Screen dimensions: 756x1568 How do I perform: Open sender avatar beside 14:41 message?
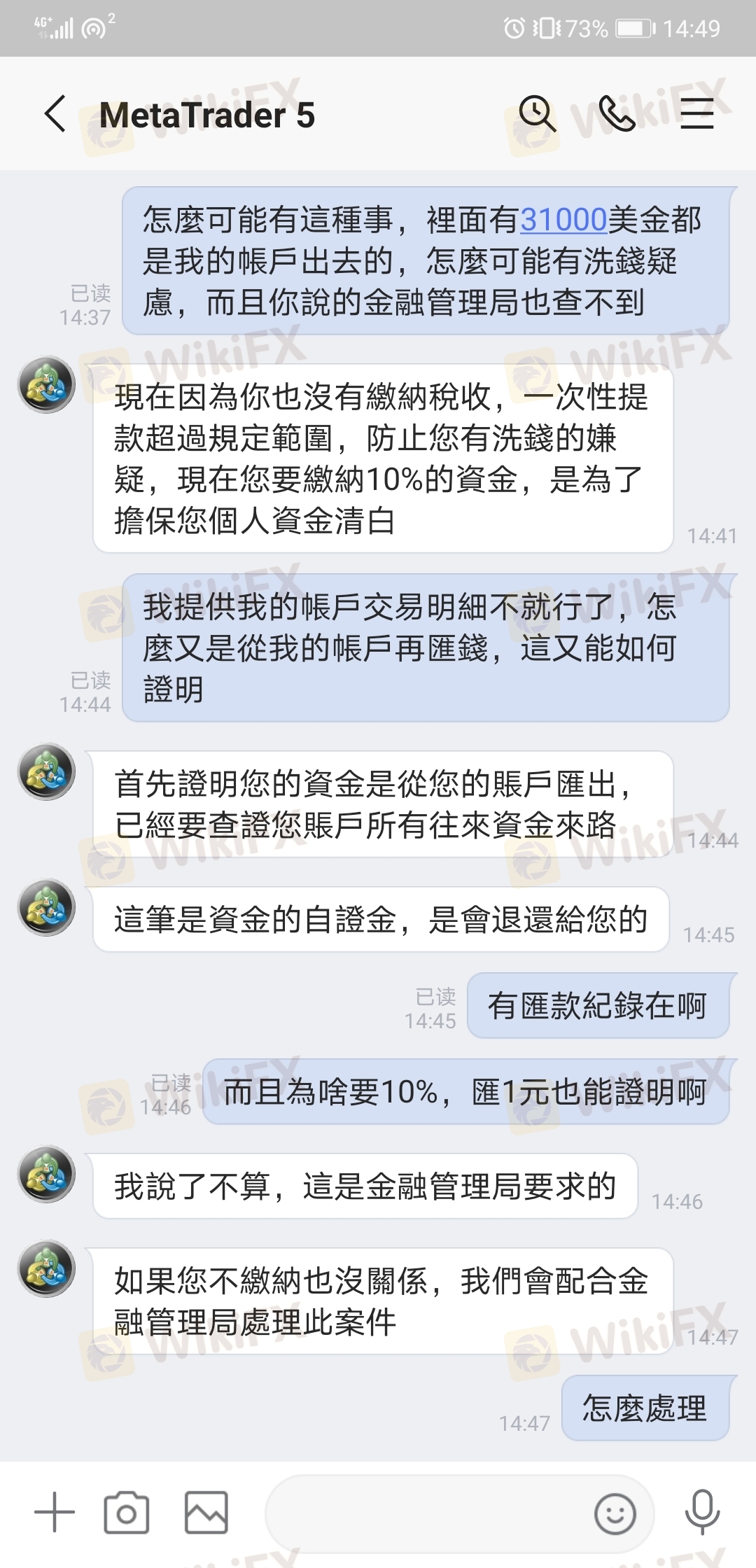click(x=46, y=384)
